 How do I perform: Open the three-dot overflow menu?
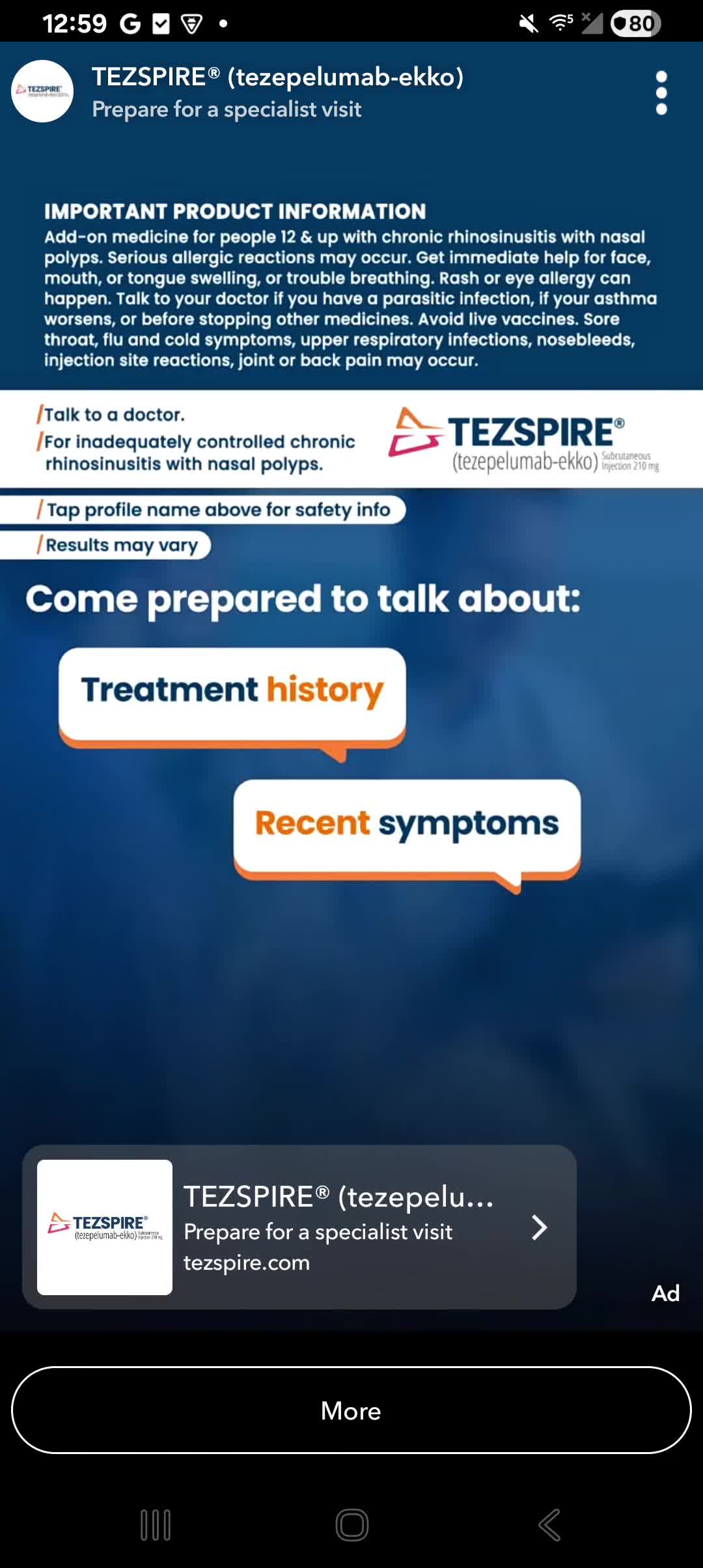(x=661, y=93)
